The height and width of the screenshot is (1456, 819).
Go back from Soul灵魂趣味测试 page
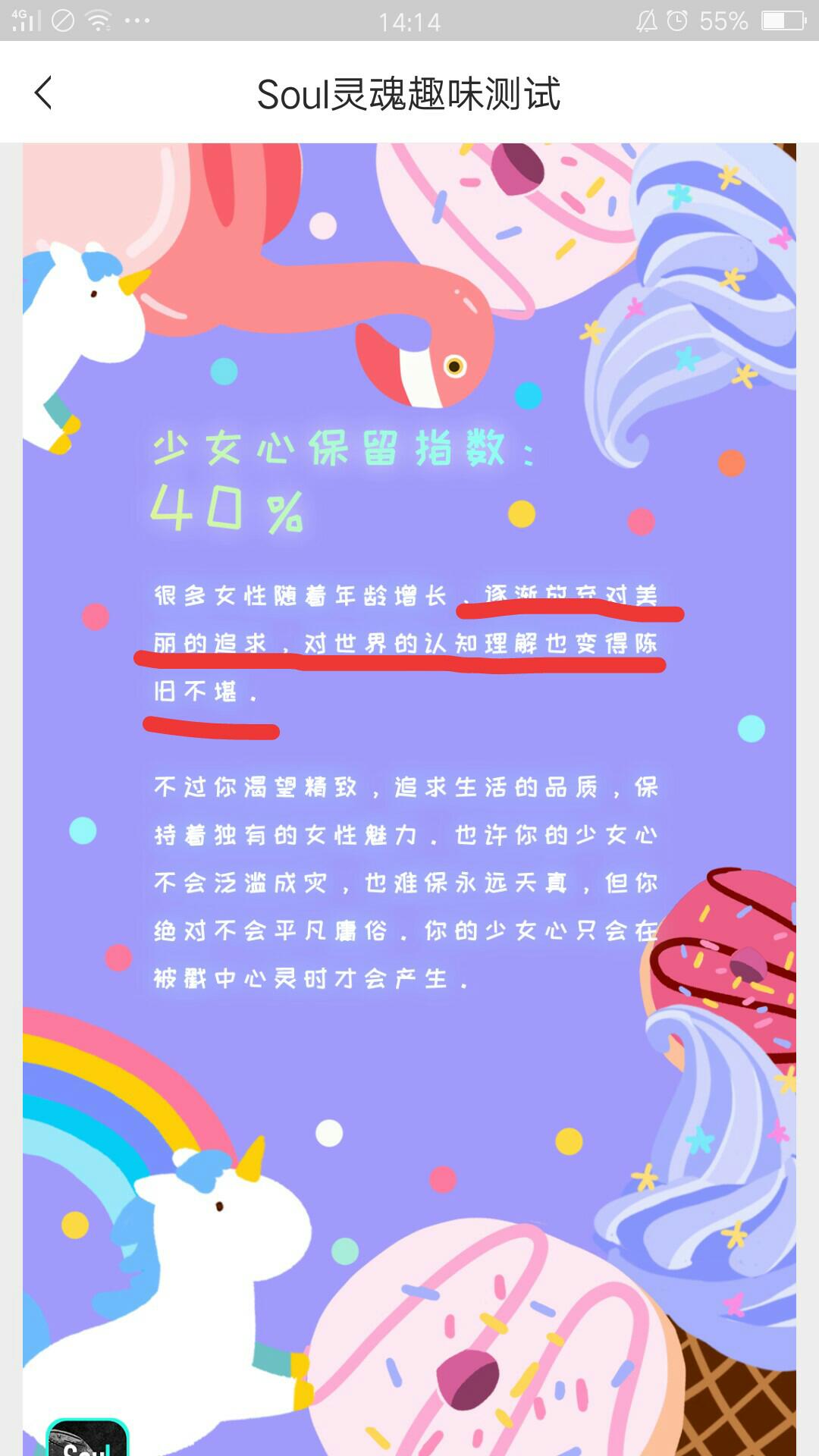[x=43, y=93]
